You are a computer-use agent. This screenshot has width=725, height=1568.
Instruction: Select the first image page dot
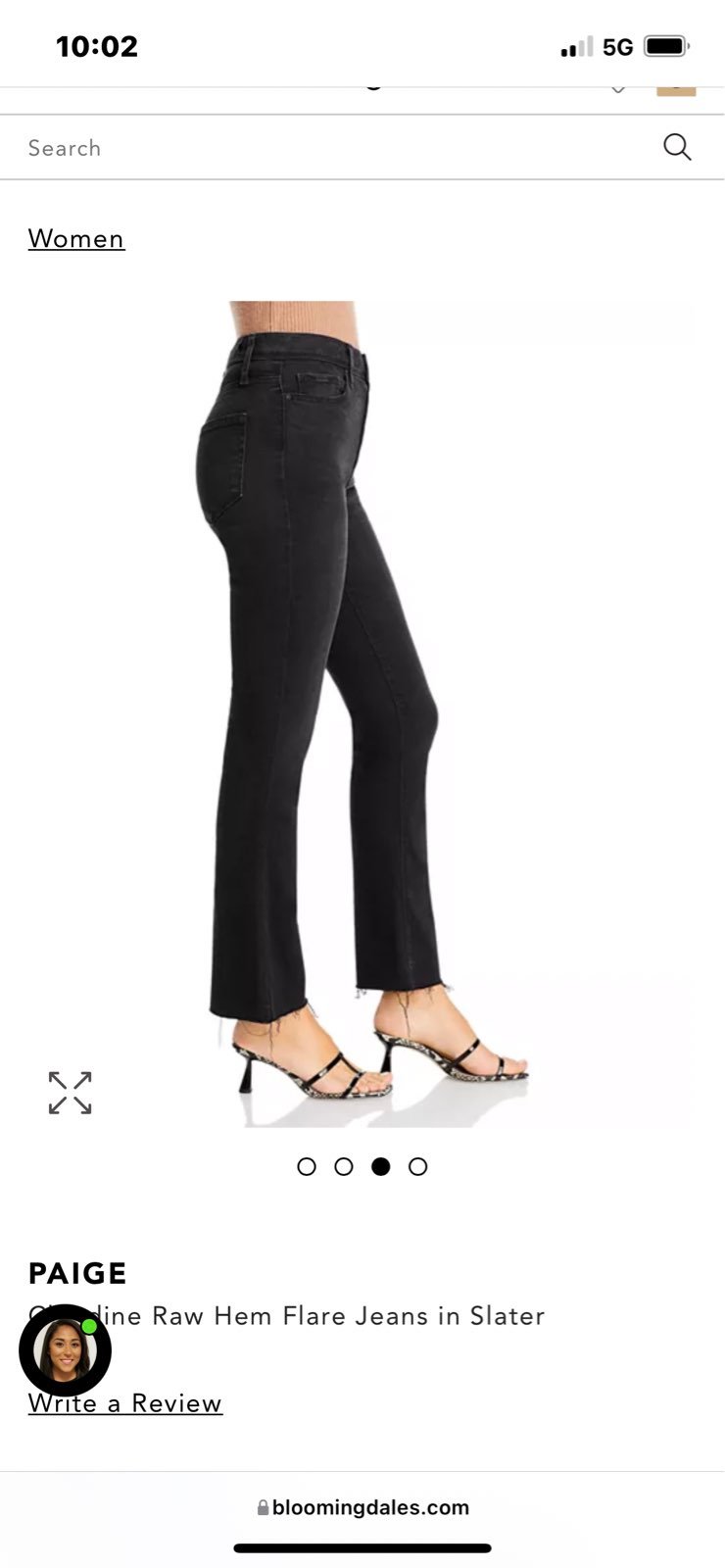tap(307, 1166)
